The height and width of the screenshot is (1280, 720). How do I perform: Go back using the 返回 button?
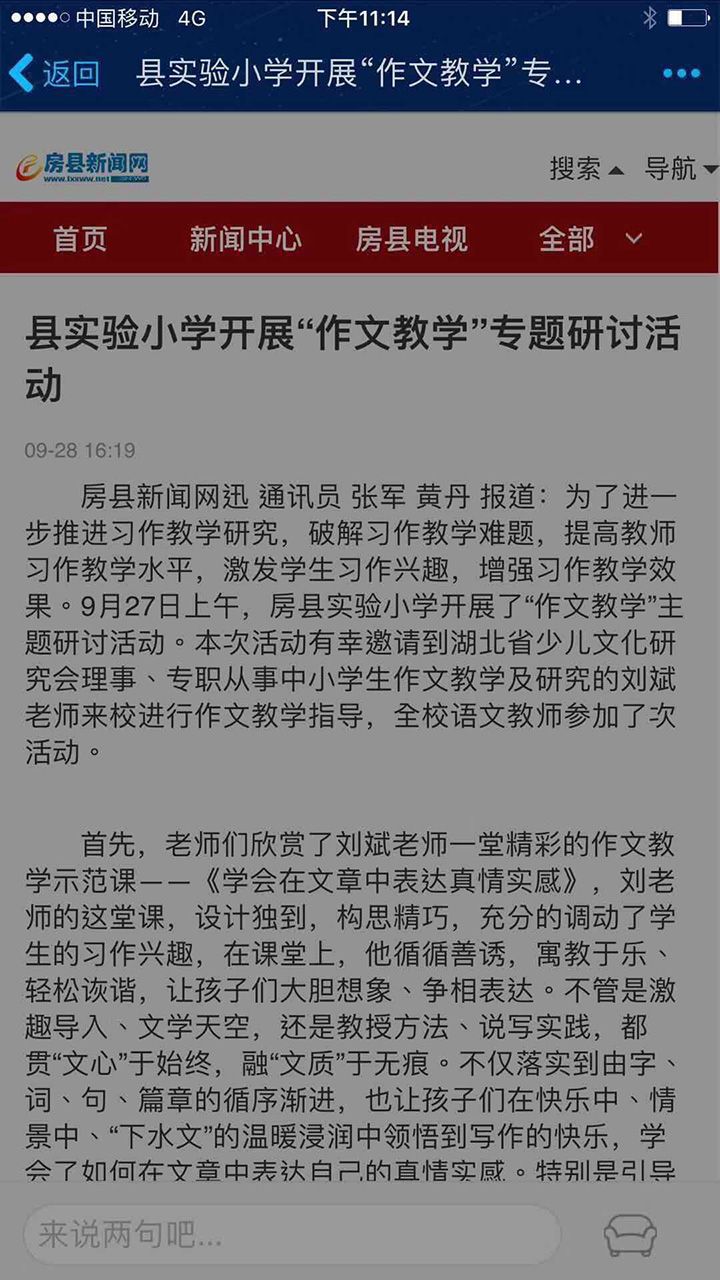pyautogui.click(x=55, y=73)
